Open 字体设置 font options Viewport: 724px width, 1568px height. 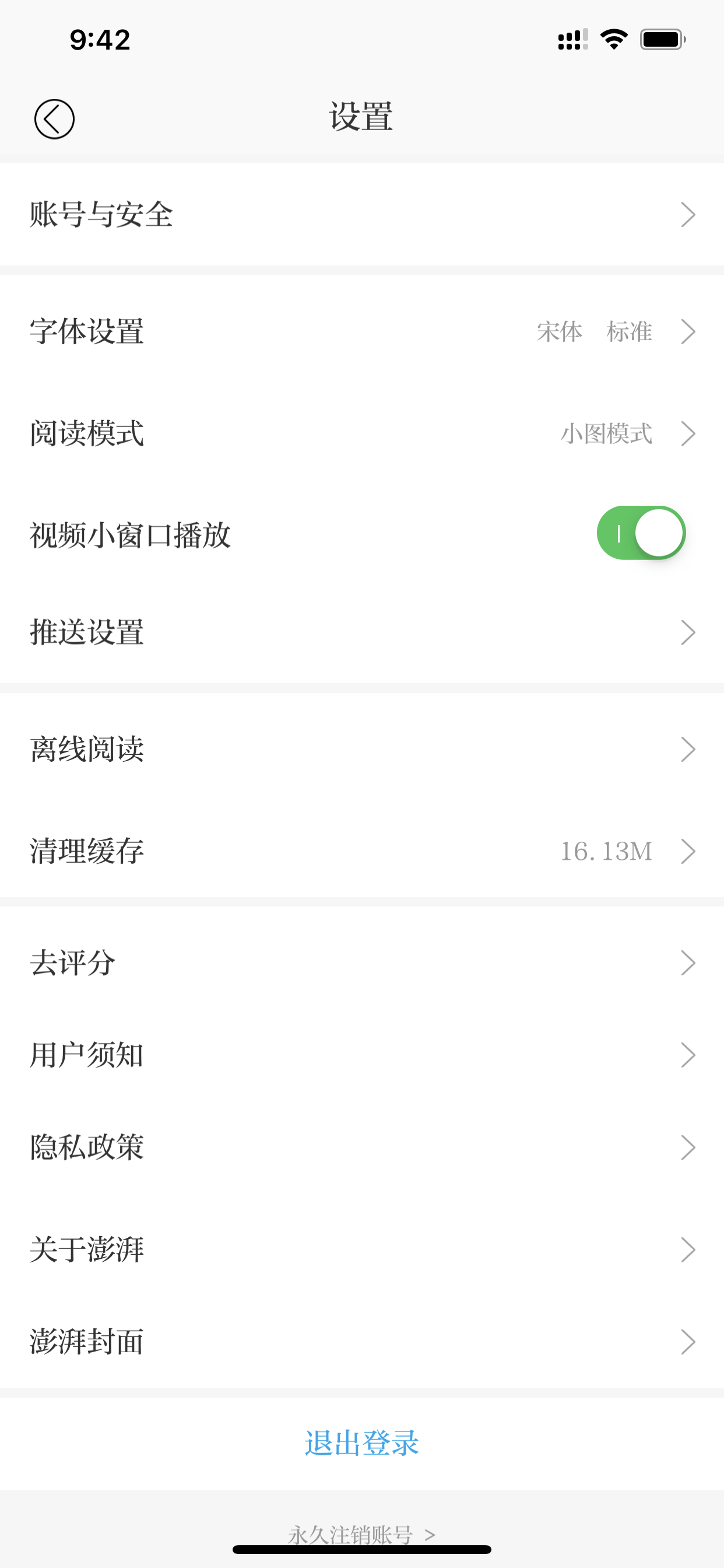pyautogui.click(x=362, y=332)
